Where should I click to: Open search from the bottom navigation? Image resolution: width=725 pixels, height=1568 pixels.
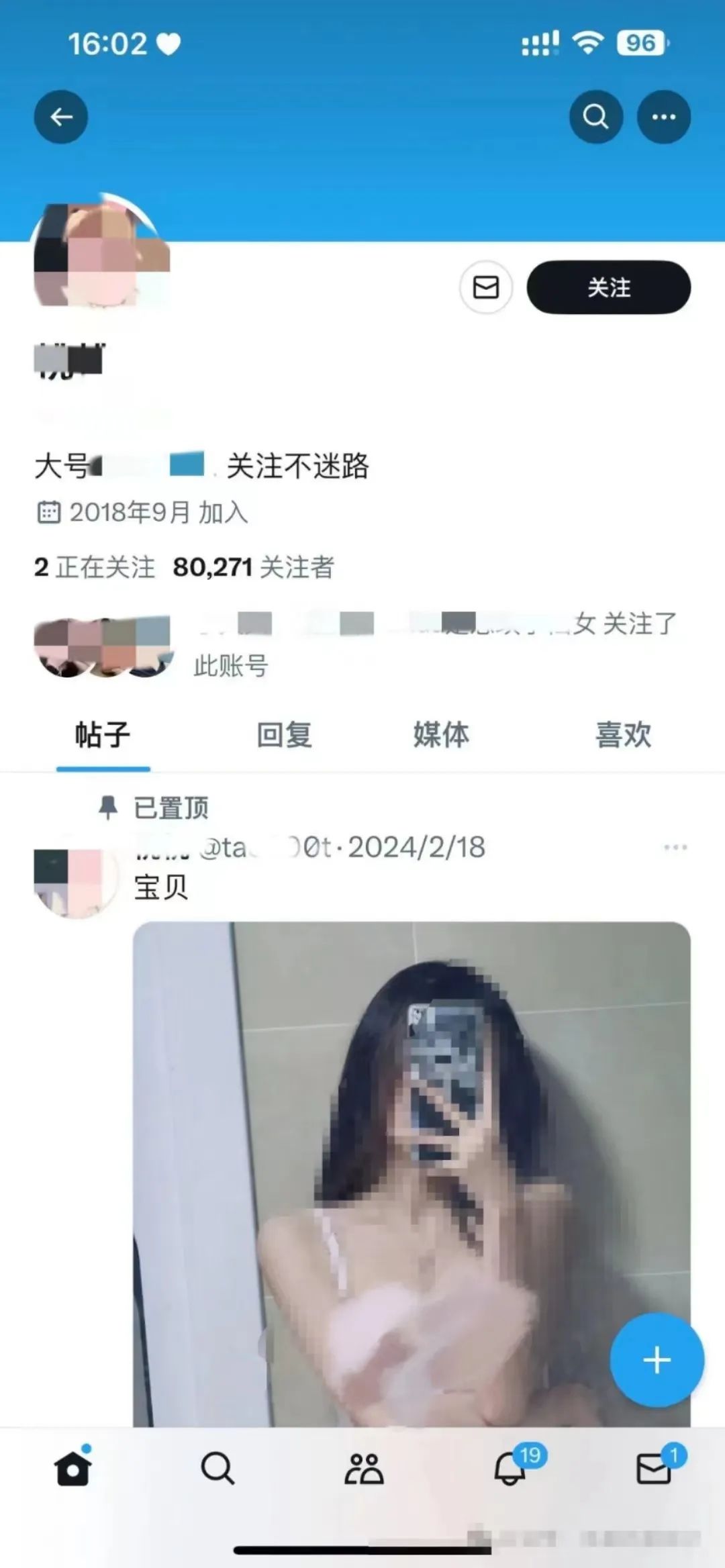point(217,1469)
